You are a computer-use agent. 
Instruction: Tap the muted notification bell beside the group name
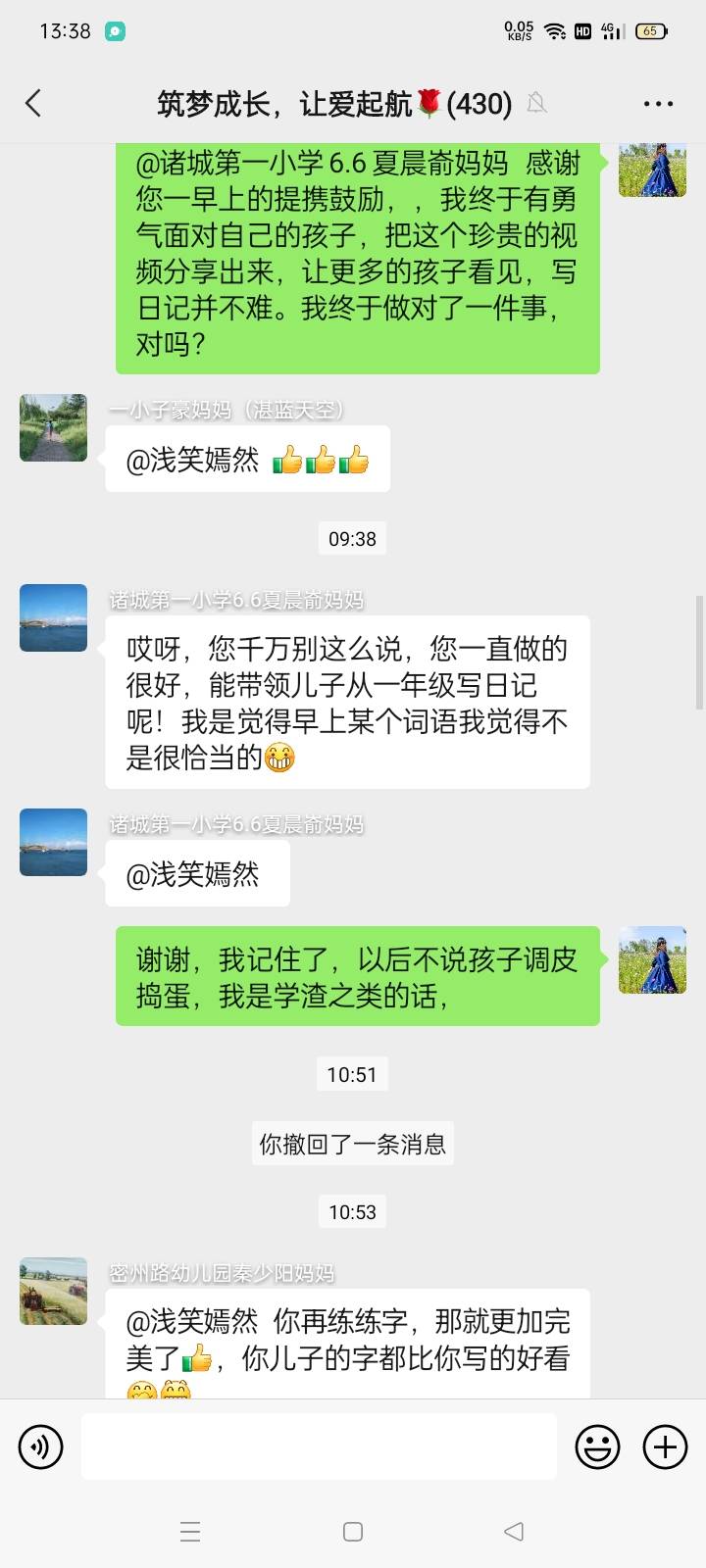pyautogui.click(x=536, y=103)
